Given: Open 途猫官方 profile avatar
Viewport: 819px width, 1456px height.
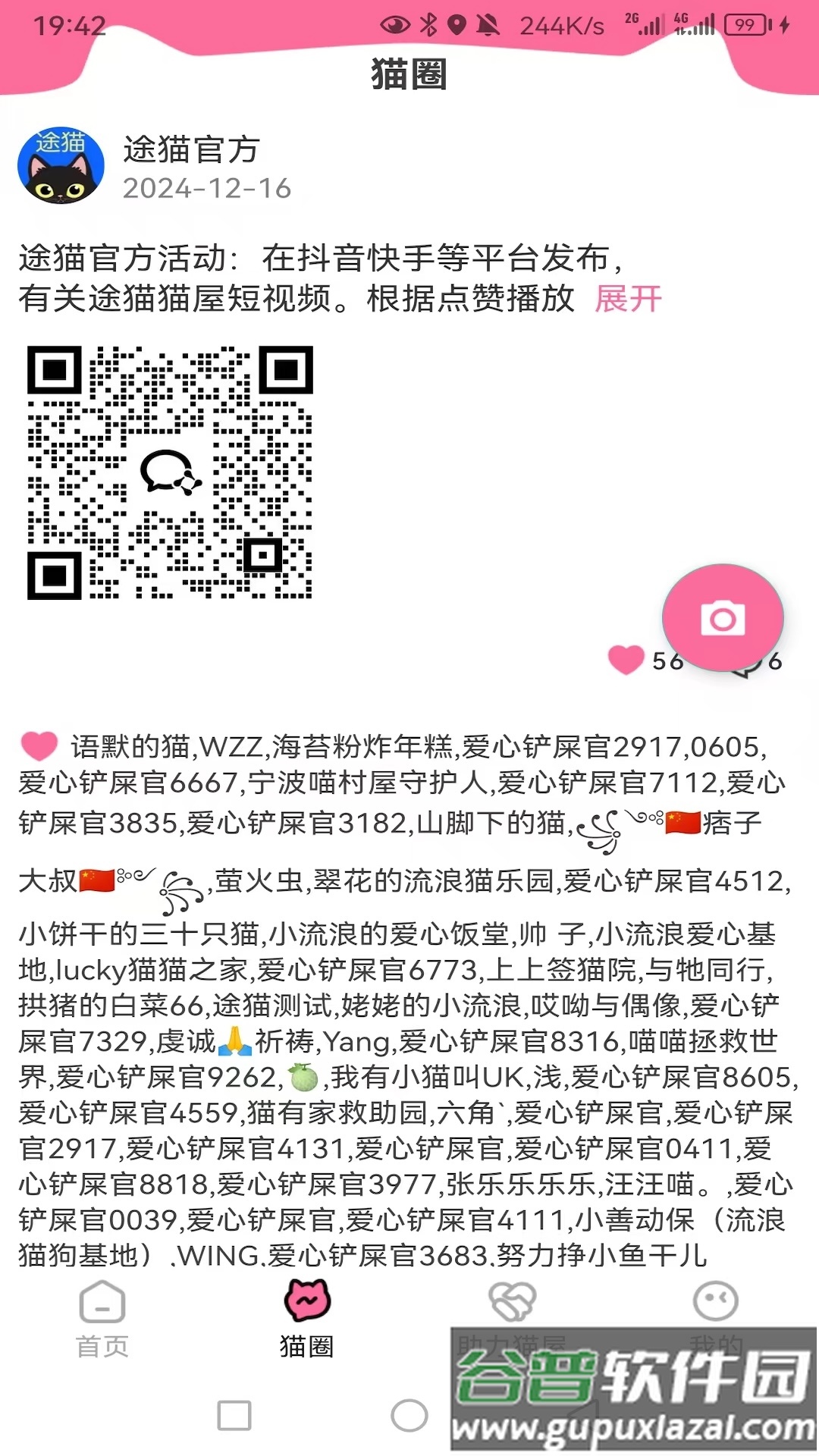Looking at the screenshot, I should click(x=61, y=165).
